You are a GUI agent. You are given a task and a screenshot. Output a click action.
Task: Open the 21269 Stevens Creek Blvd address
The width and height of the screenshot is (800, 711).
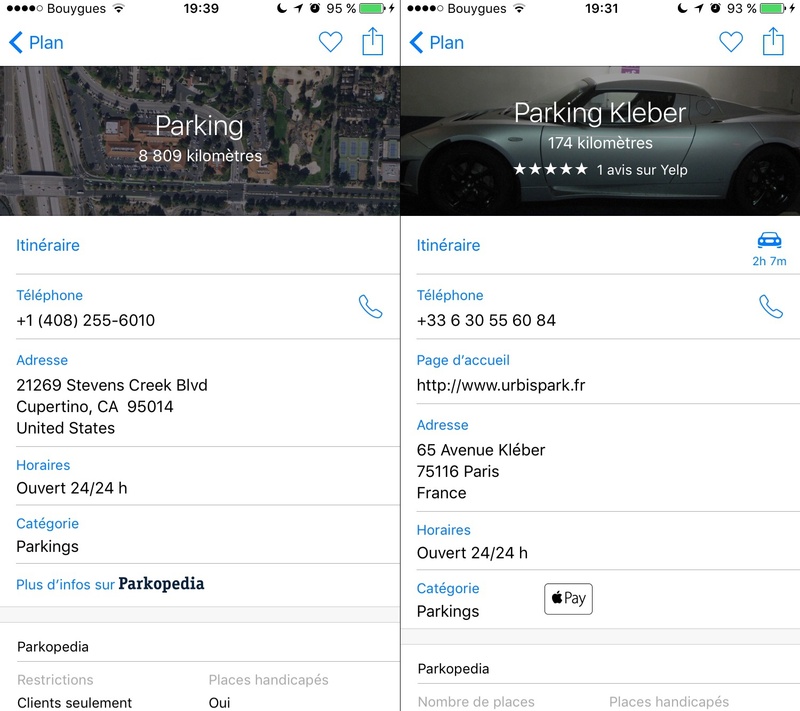tap(112, 406)
